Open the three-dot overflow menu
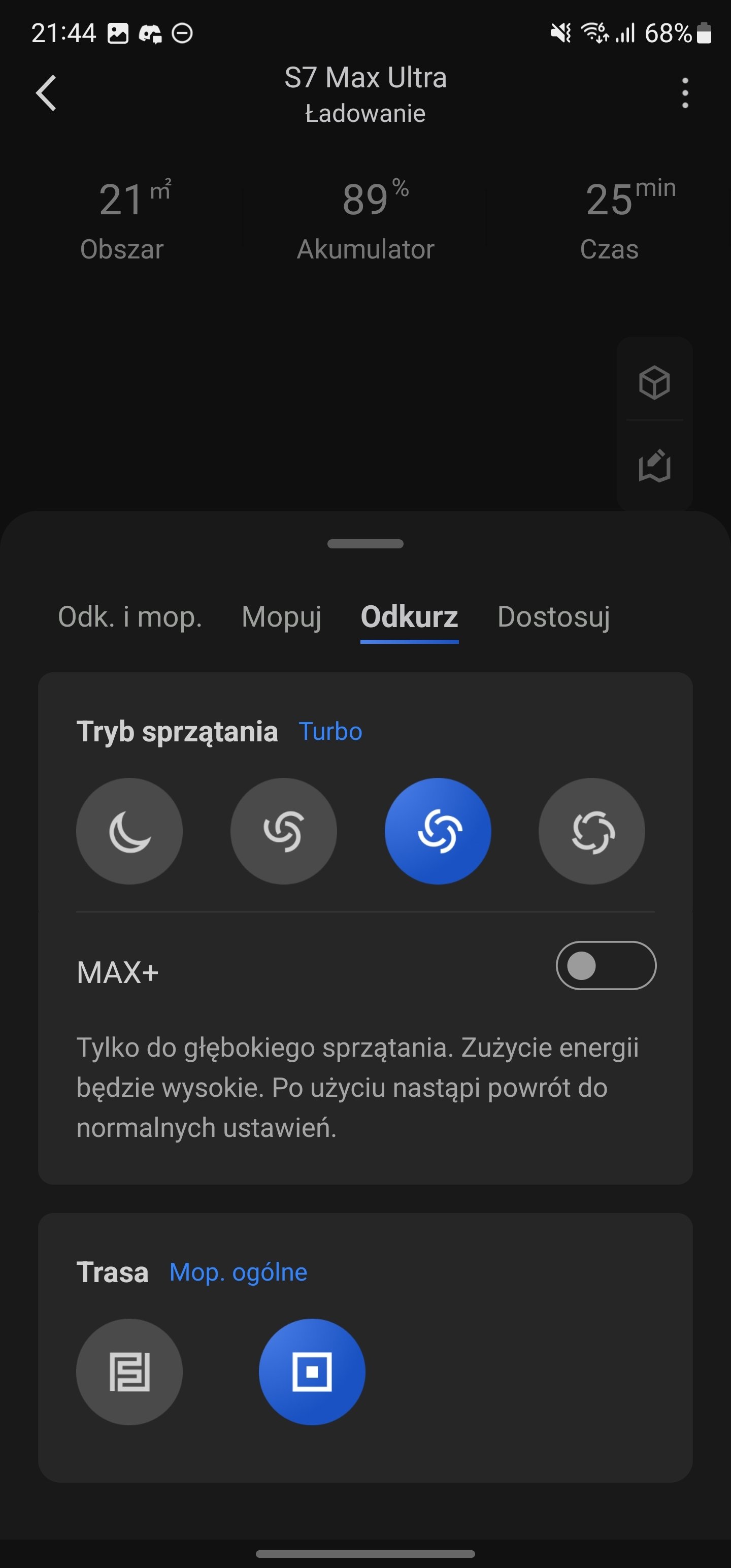Screen dimensions: 731x1568 coord(685,93)
